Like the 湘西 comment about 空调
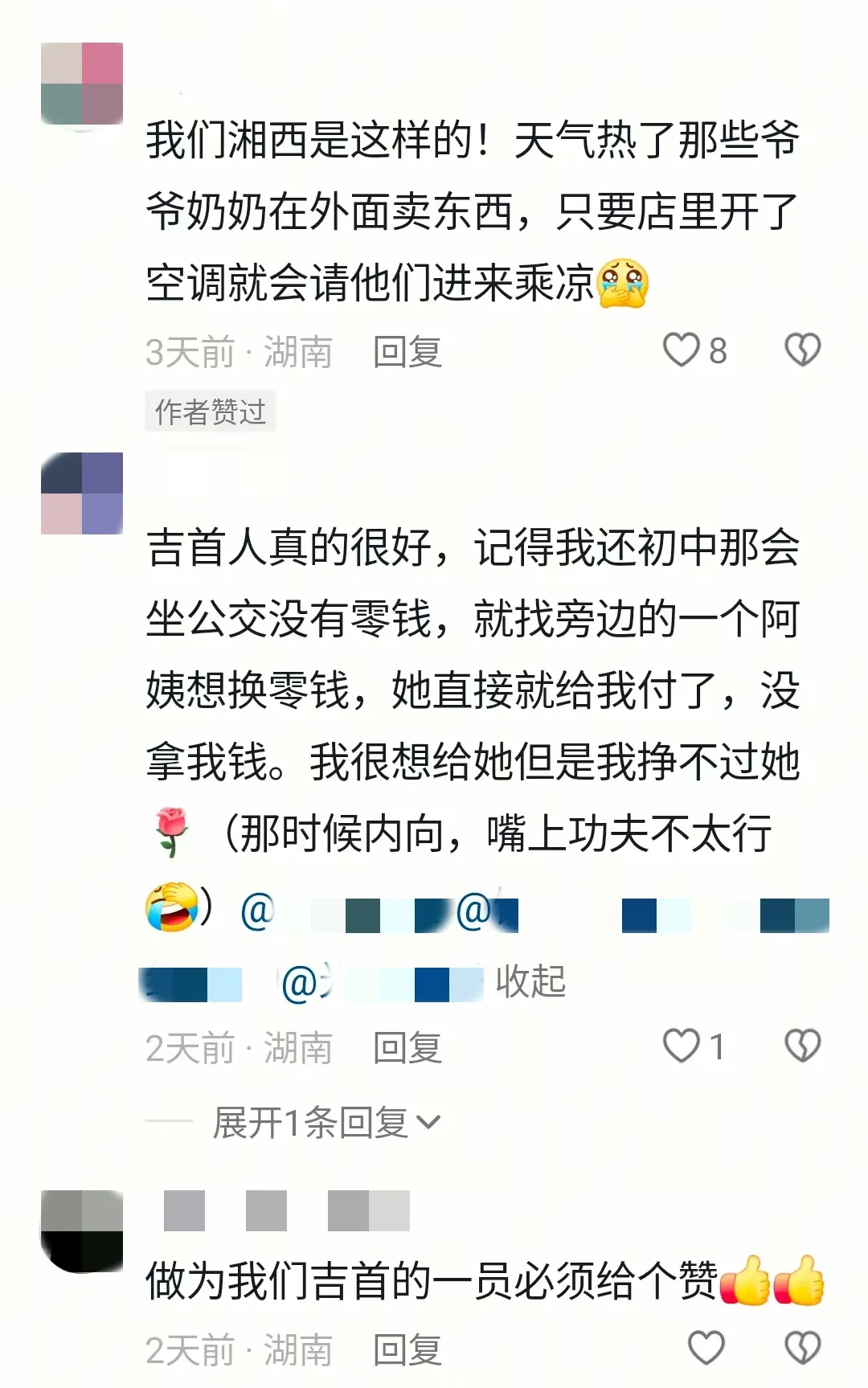 pyautogui.click(x=682, y=351)
